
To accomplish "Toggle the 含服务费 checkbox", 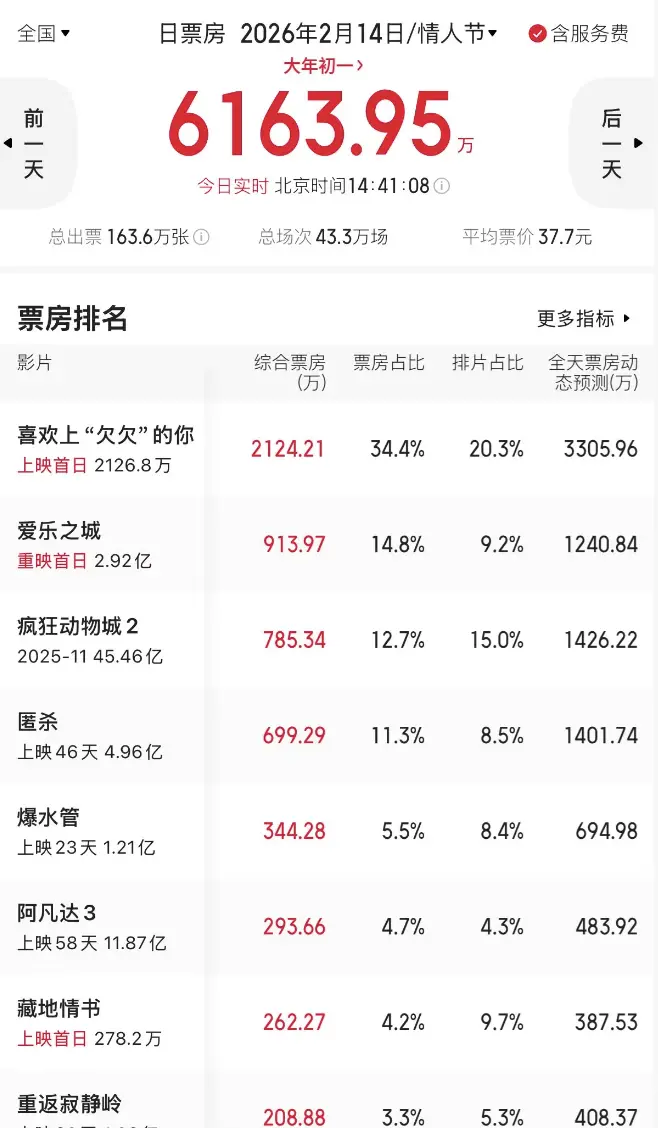I will click(579, 34).
